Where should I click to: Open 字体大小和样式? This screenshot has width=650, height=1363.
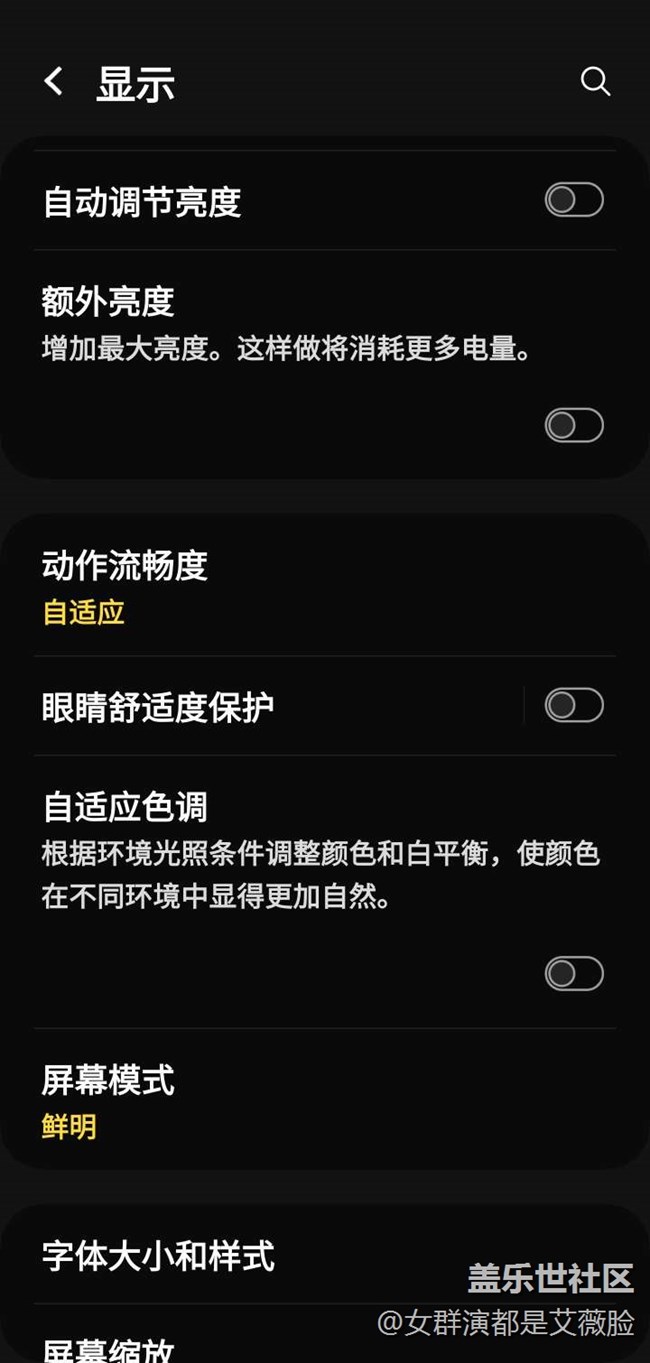325,1256
